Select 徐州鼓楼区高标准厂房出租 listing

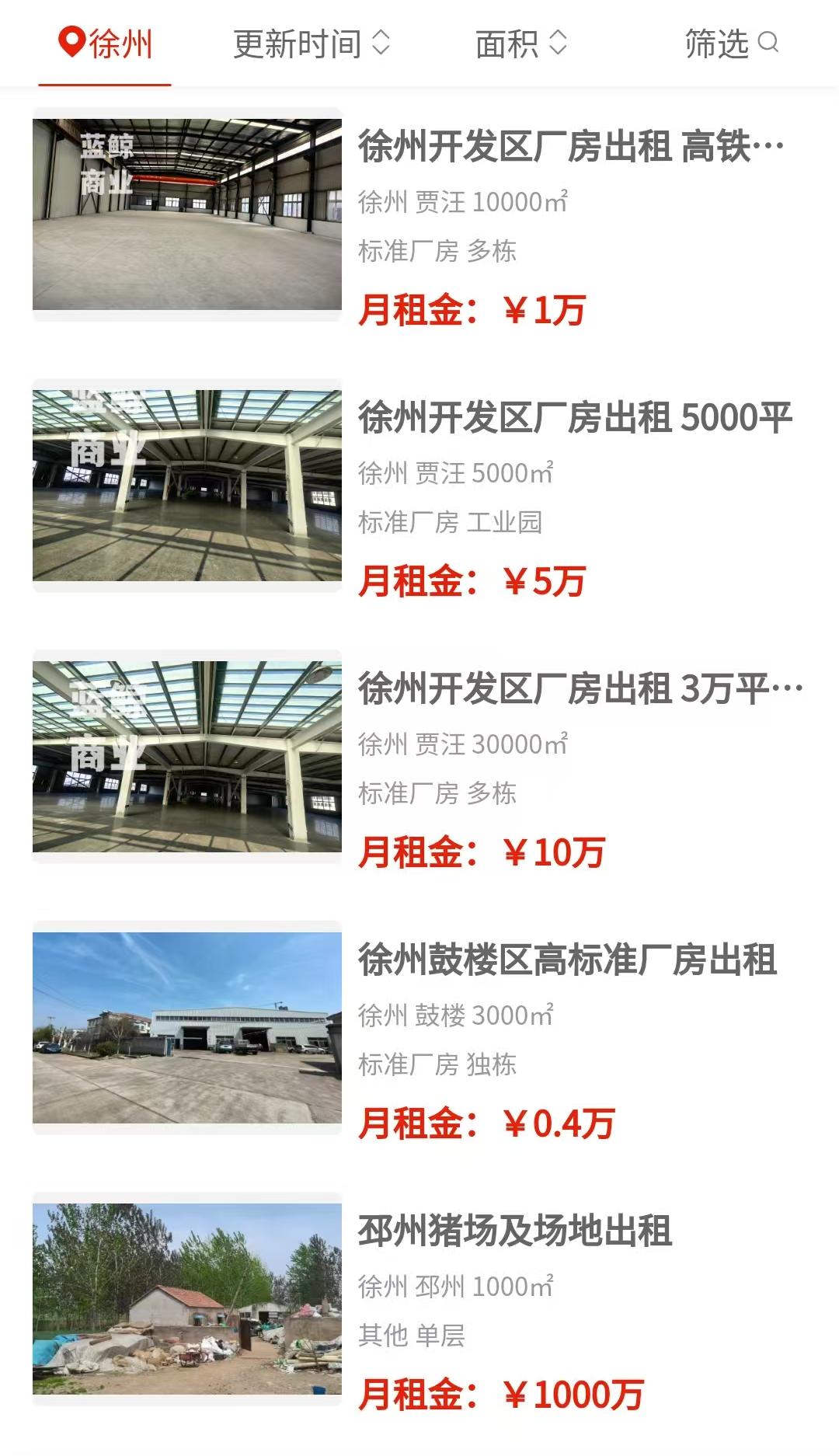click(567, 960)
